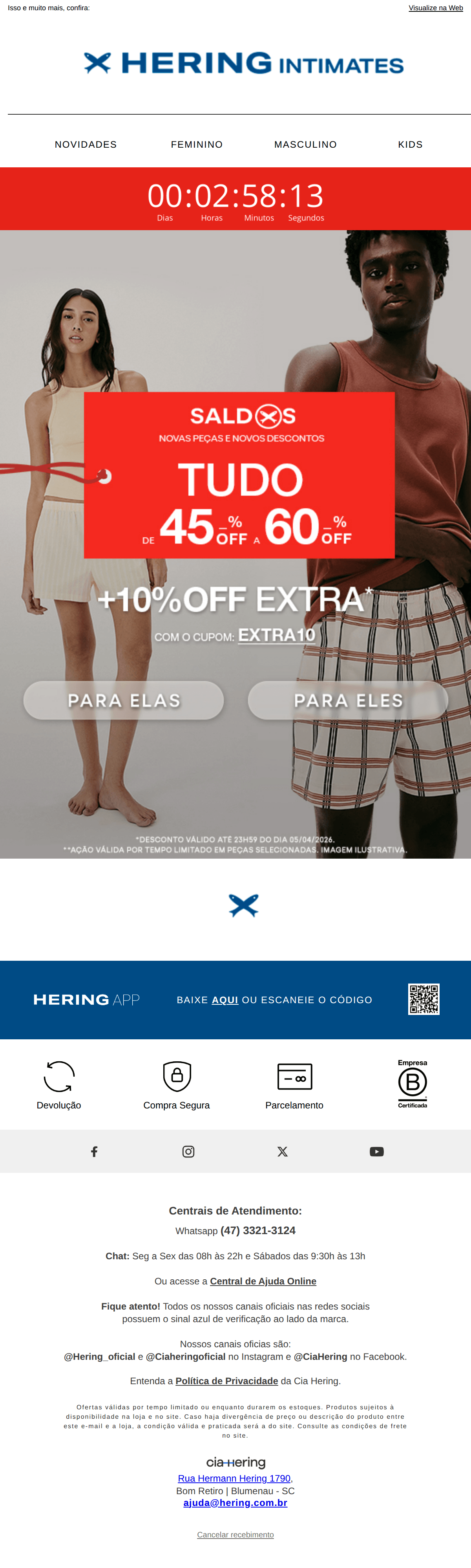Tap the Para Eles button
Image resolution: width=471 pixels, height=1568 pixels.
[x=348, y=700]
